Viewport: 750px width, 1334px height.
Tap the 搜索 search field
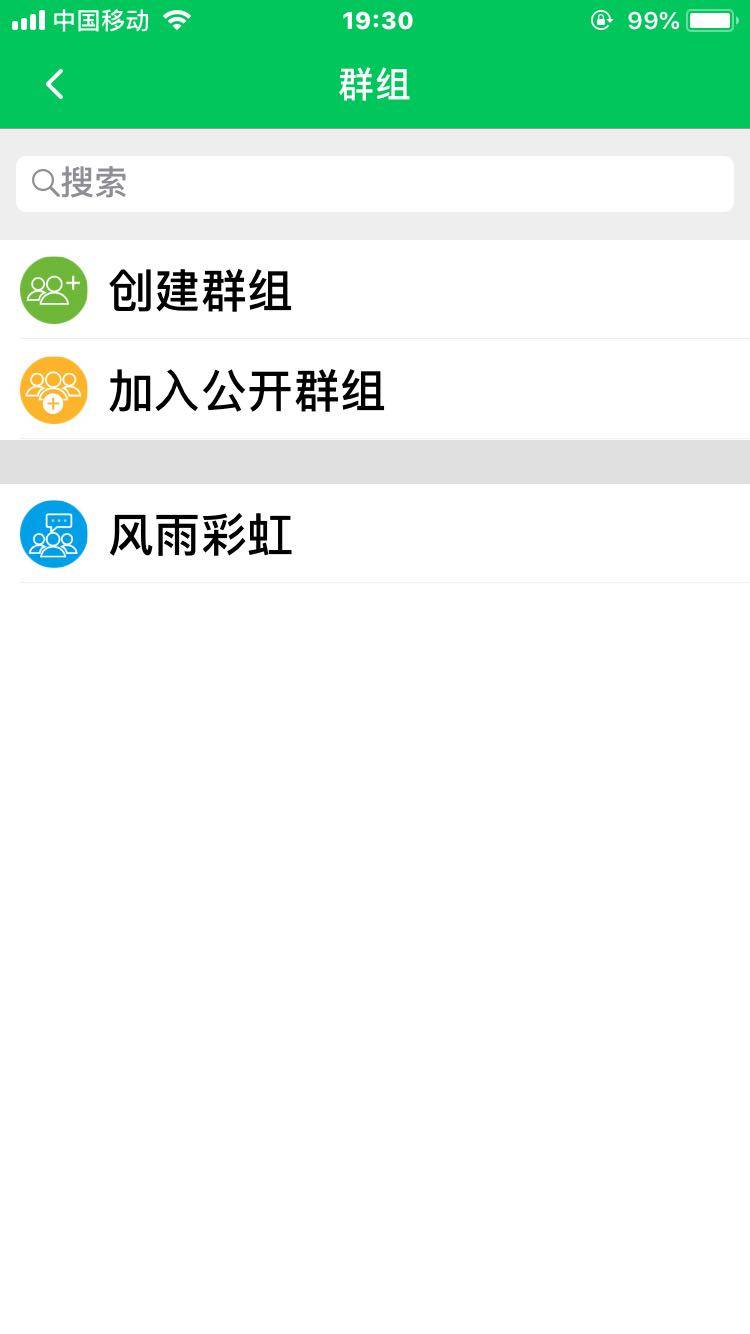pyautogui.click(x=375, y=184)
